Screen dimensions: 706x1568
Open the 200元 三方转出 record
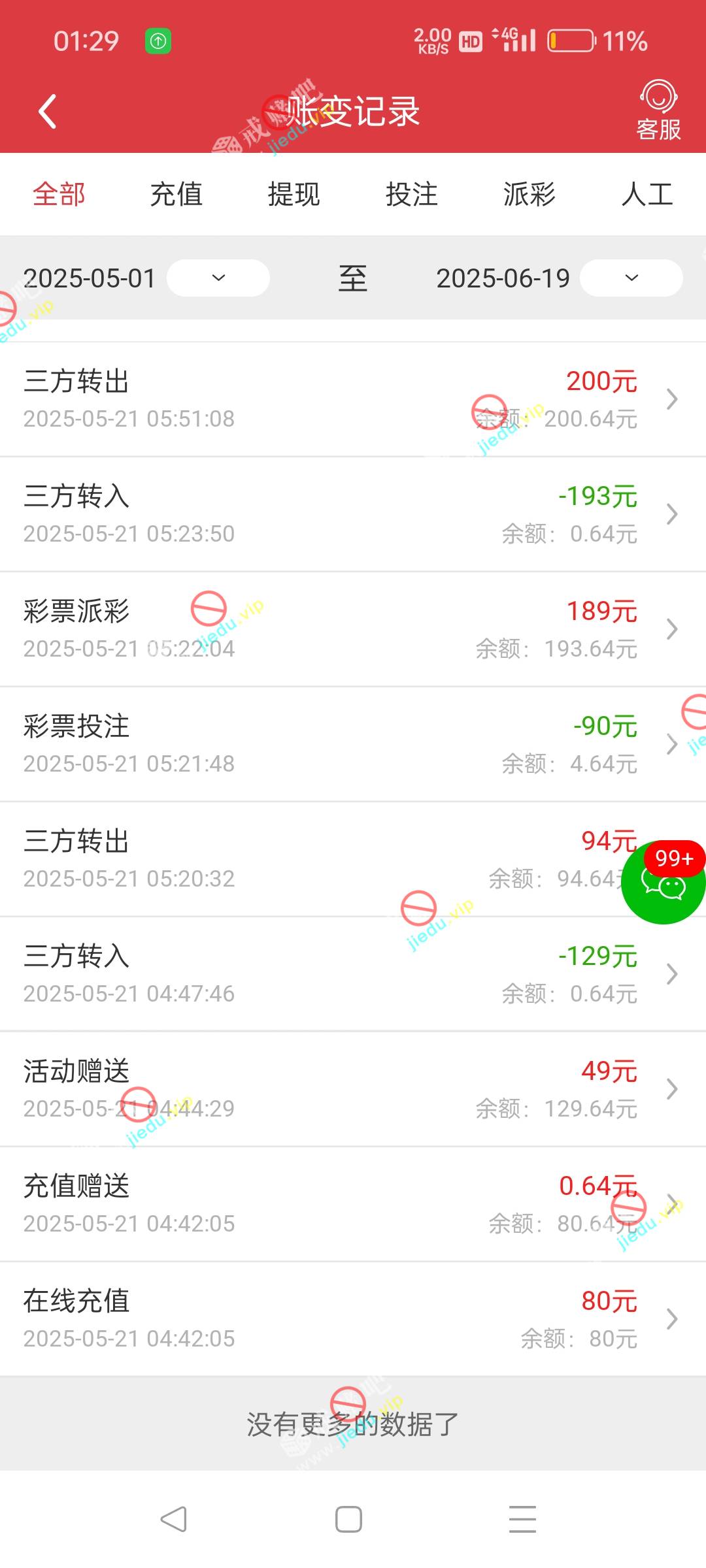[353, 399]
